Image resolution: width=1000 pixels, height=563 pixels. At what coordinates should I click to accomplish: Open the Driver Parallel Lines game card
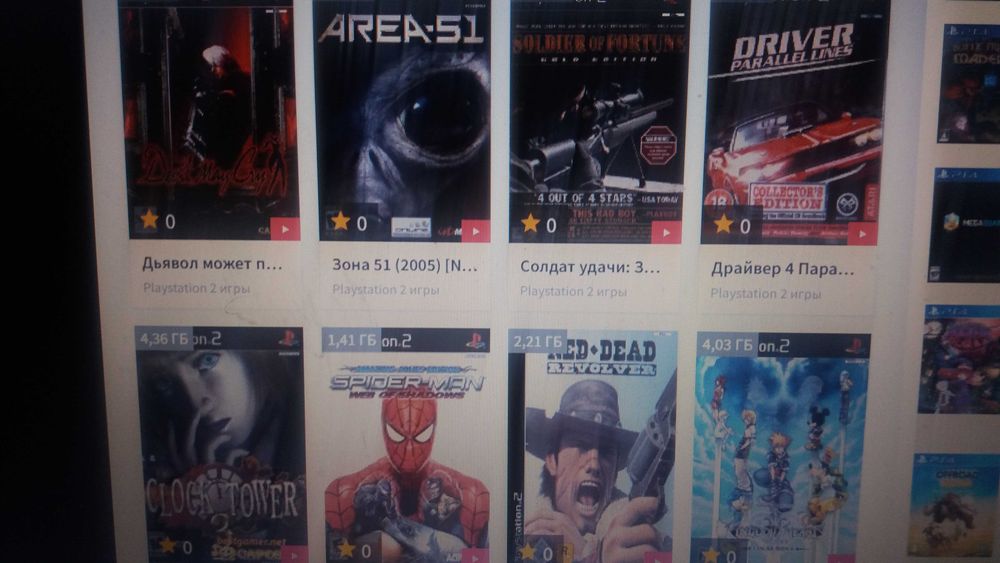(x=796, y=120)
